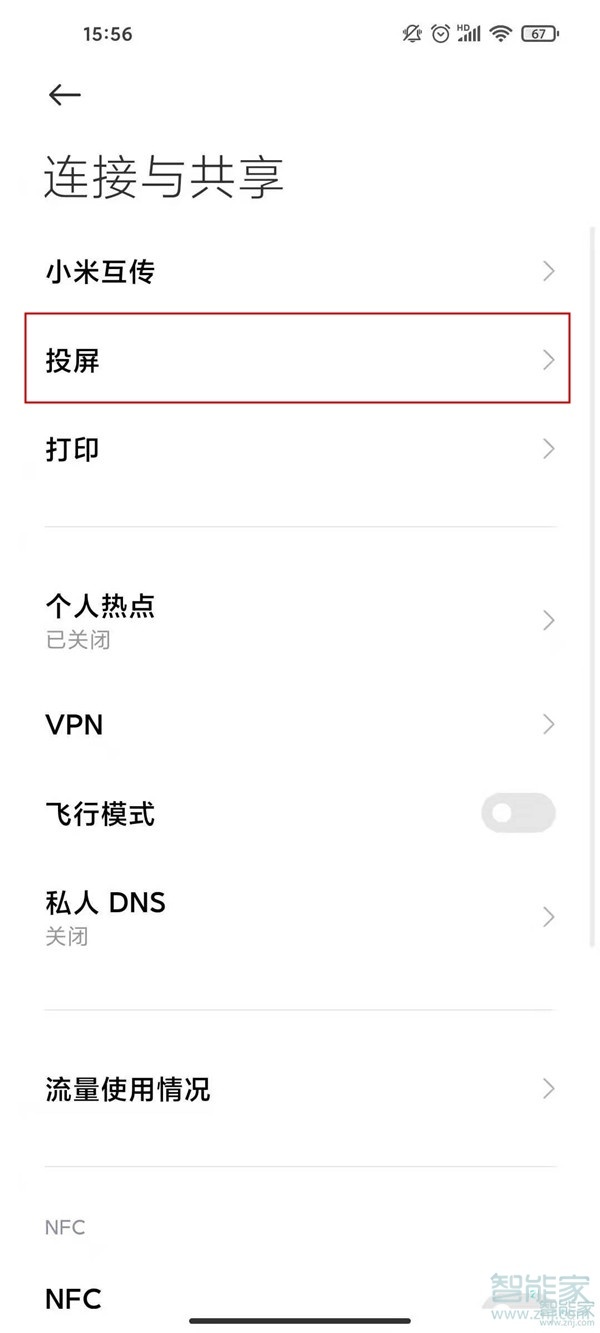Go back using the top arrow
600x1333 pixels.
click(64, 95)
